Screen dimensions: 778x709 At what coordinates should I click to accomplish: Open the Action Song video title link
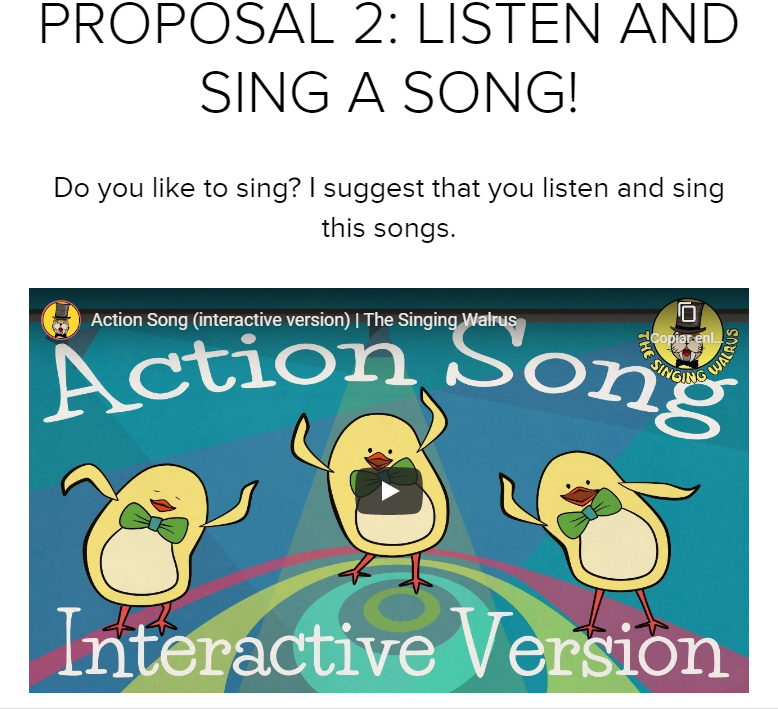coord(303,320)
